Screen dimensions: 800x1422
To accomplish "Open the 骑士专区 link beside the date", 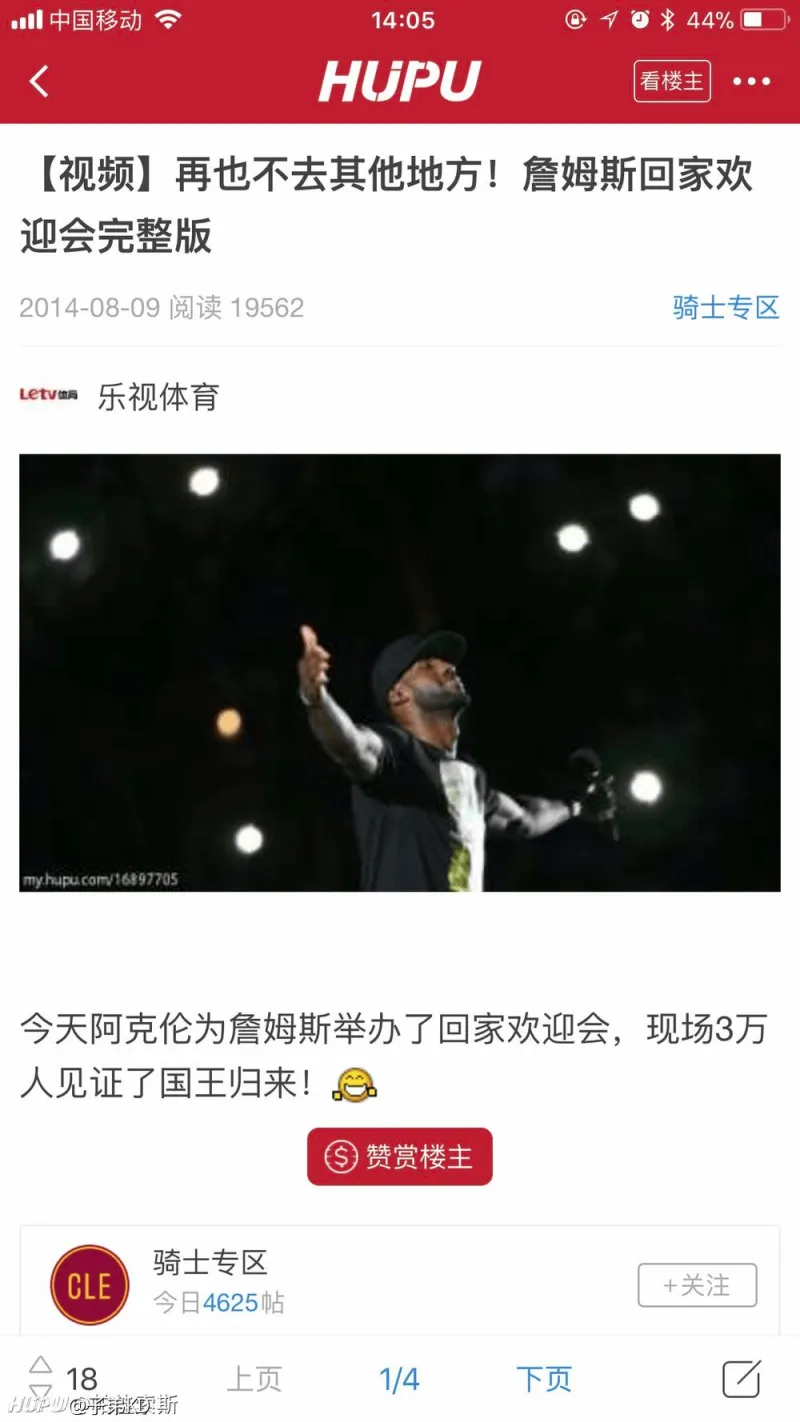I will (x=725, y=307).
